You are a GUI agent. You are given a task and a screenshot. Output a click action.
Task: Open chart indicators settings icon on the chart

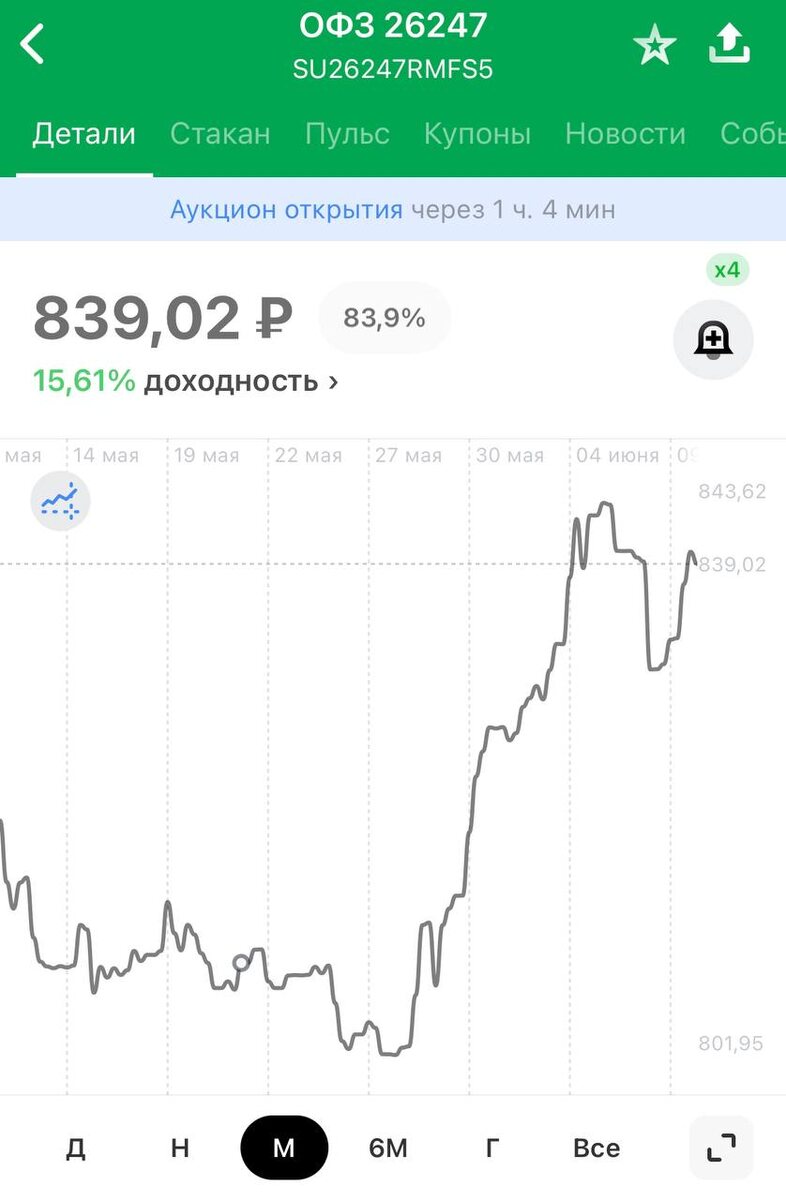tap(61, 501)
